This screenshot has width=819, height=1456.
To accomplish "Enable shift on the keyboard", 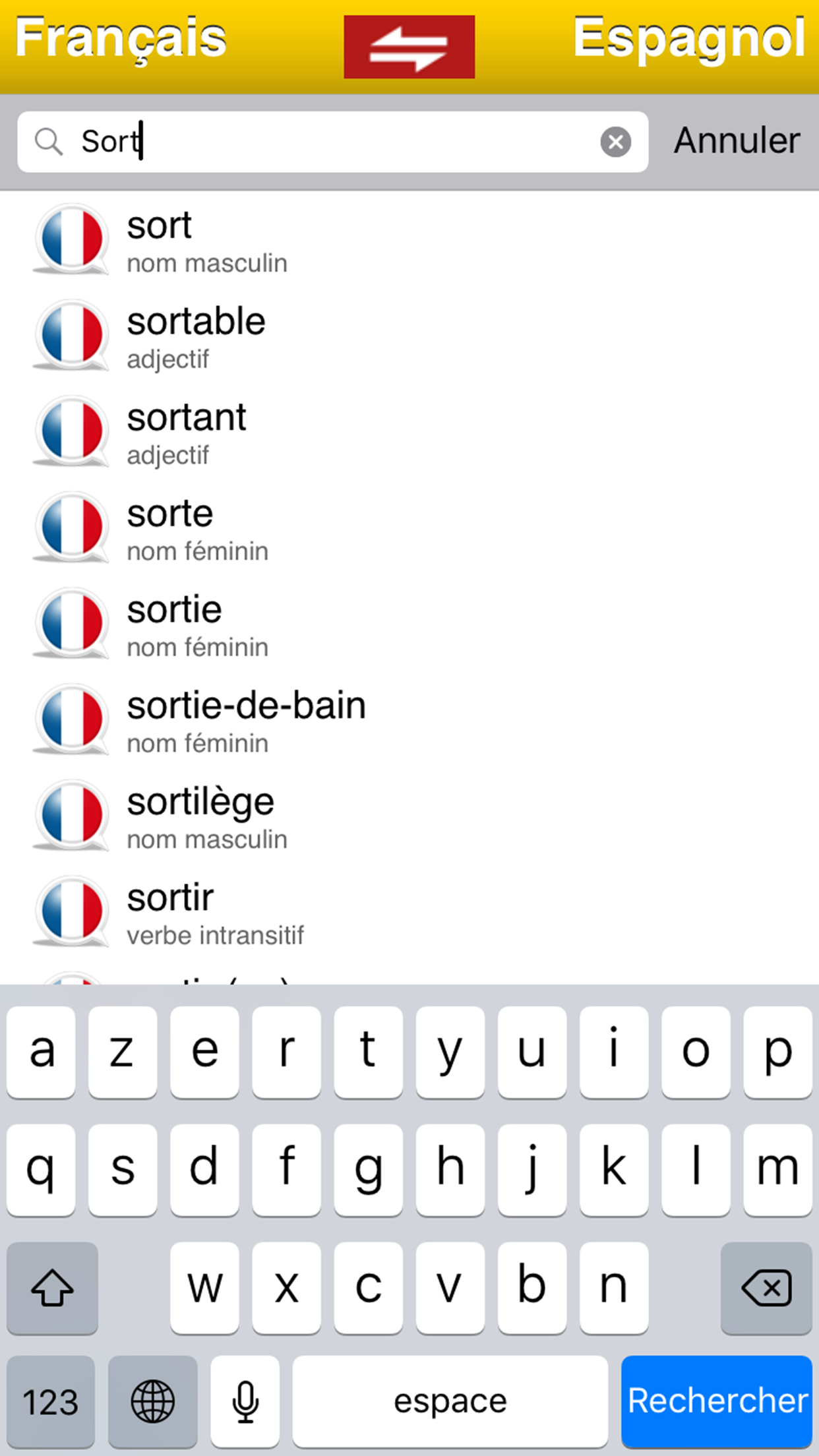I will [52, 1288].
